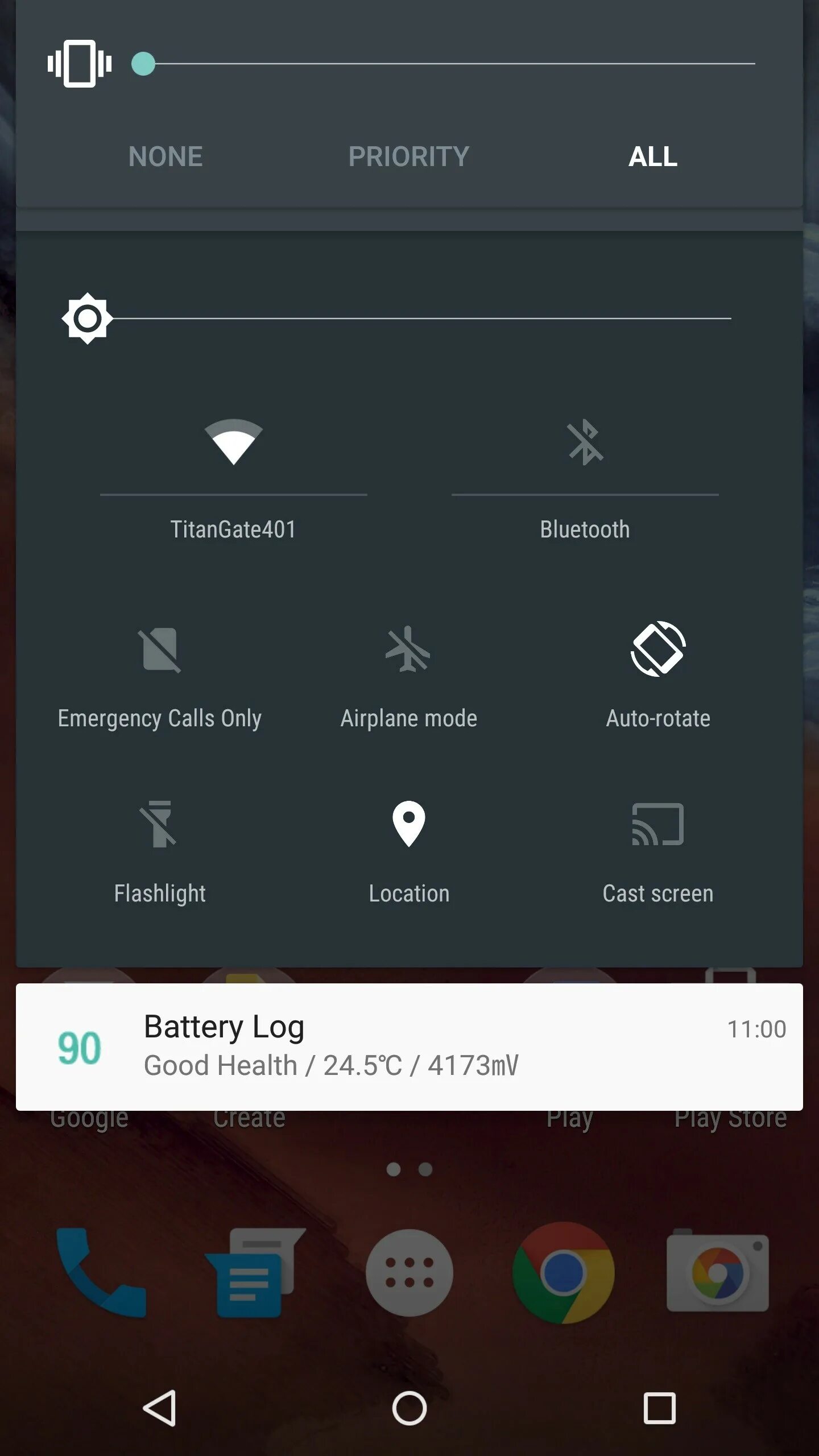Select the PRIORITY interruption mode
This screenshot has height=1456, width=819.
(x=409, y=157)
